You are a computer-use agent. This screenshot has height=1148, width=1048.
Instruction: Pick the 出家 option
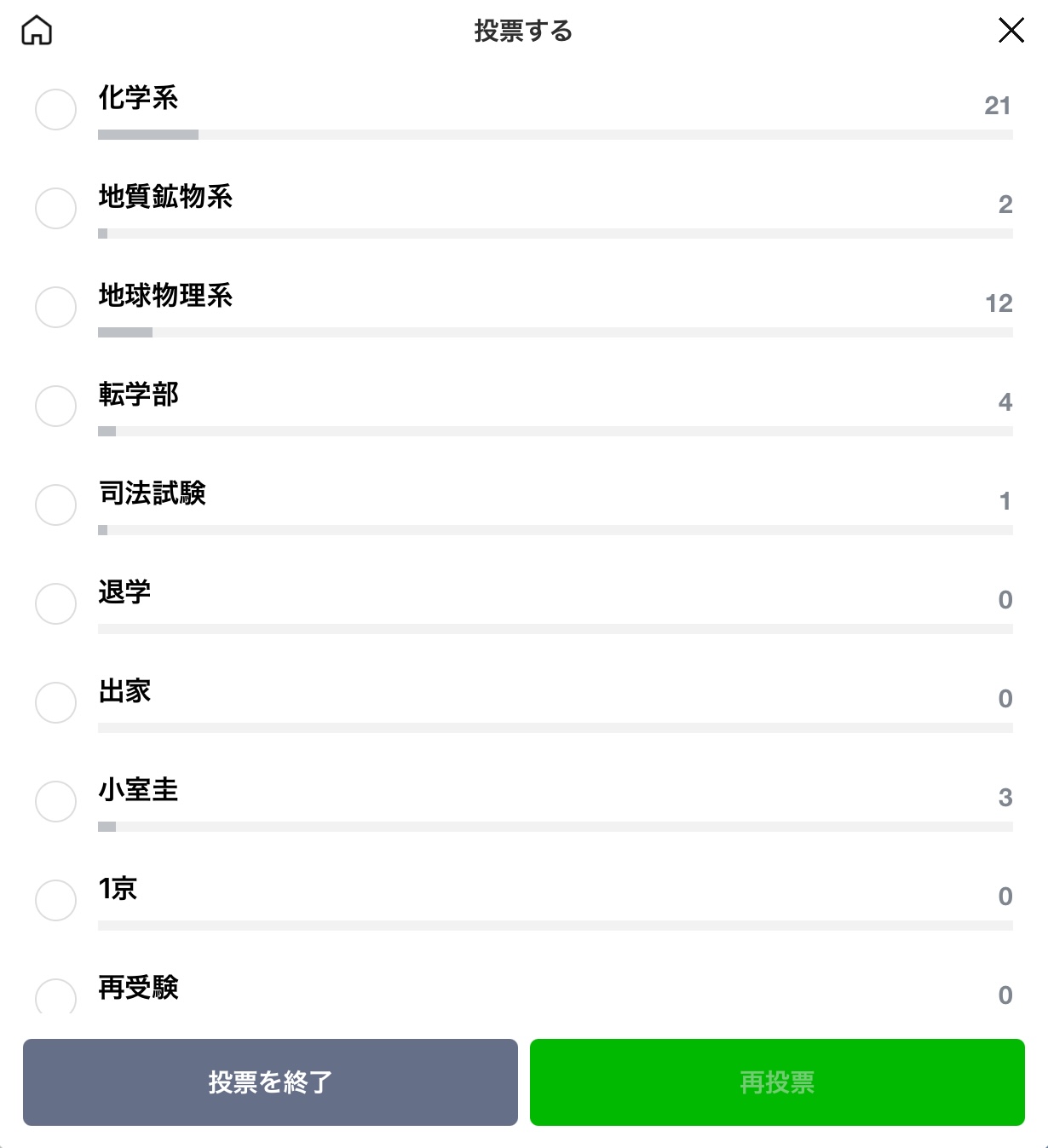coord(56,703)
